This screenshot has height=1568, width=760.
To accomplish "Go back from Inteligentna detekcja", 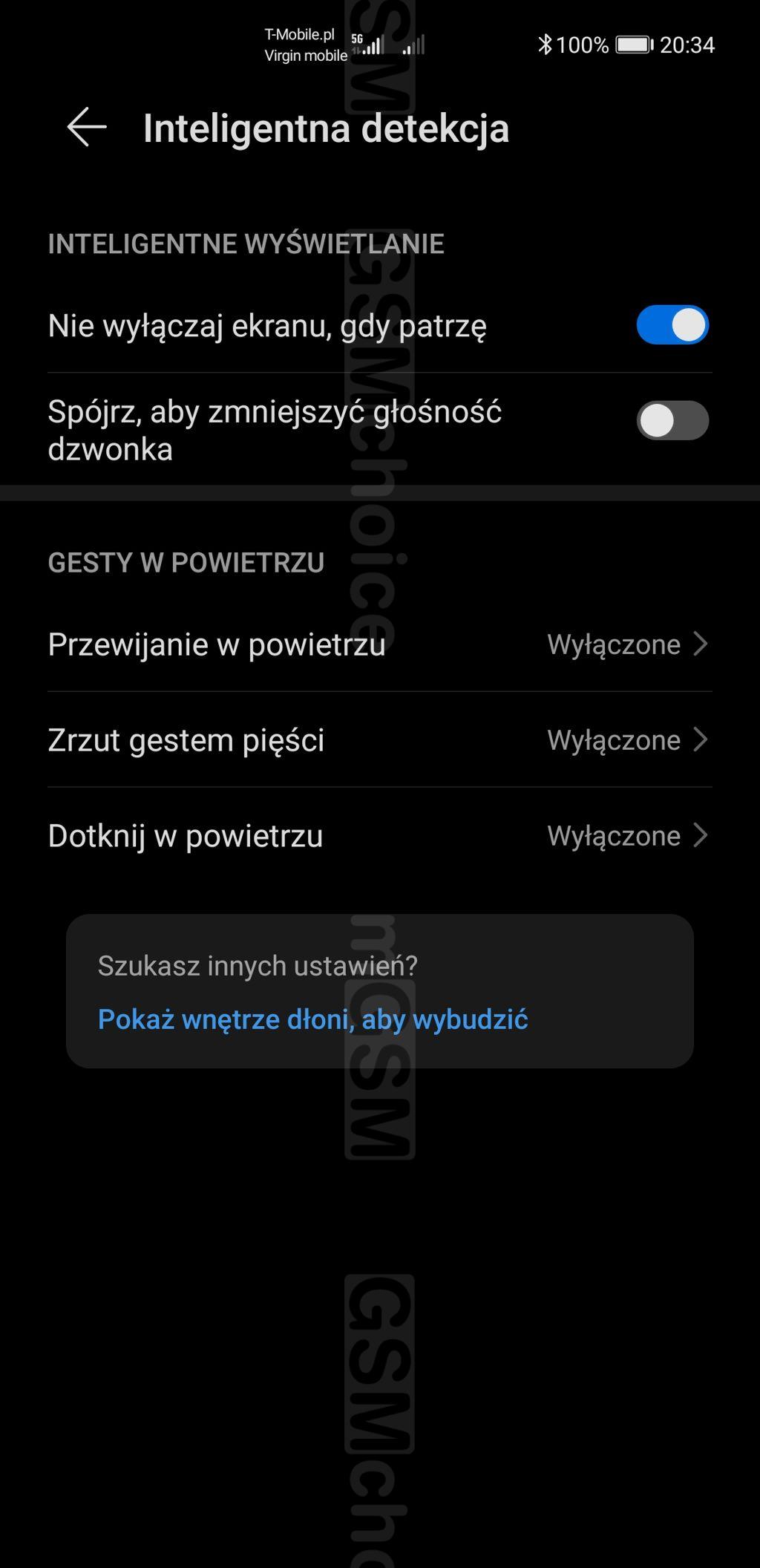I will point(87,127).
